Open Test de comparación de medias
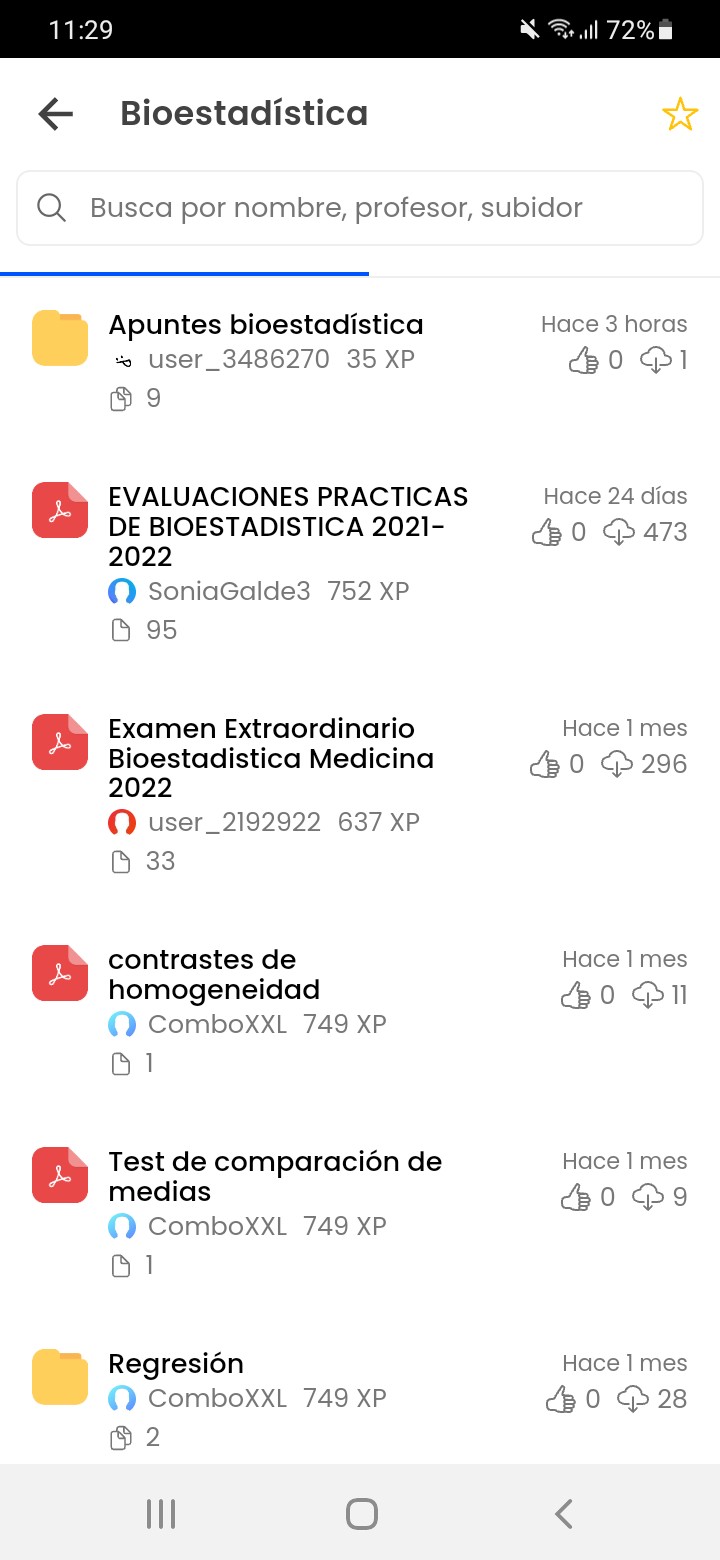720x1560 pixels. pyautogui.click(x=360, y=1213)
